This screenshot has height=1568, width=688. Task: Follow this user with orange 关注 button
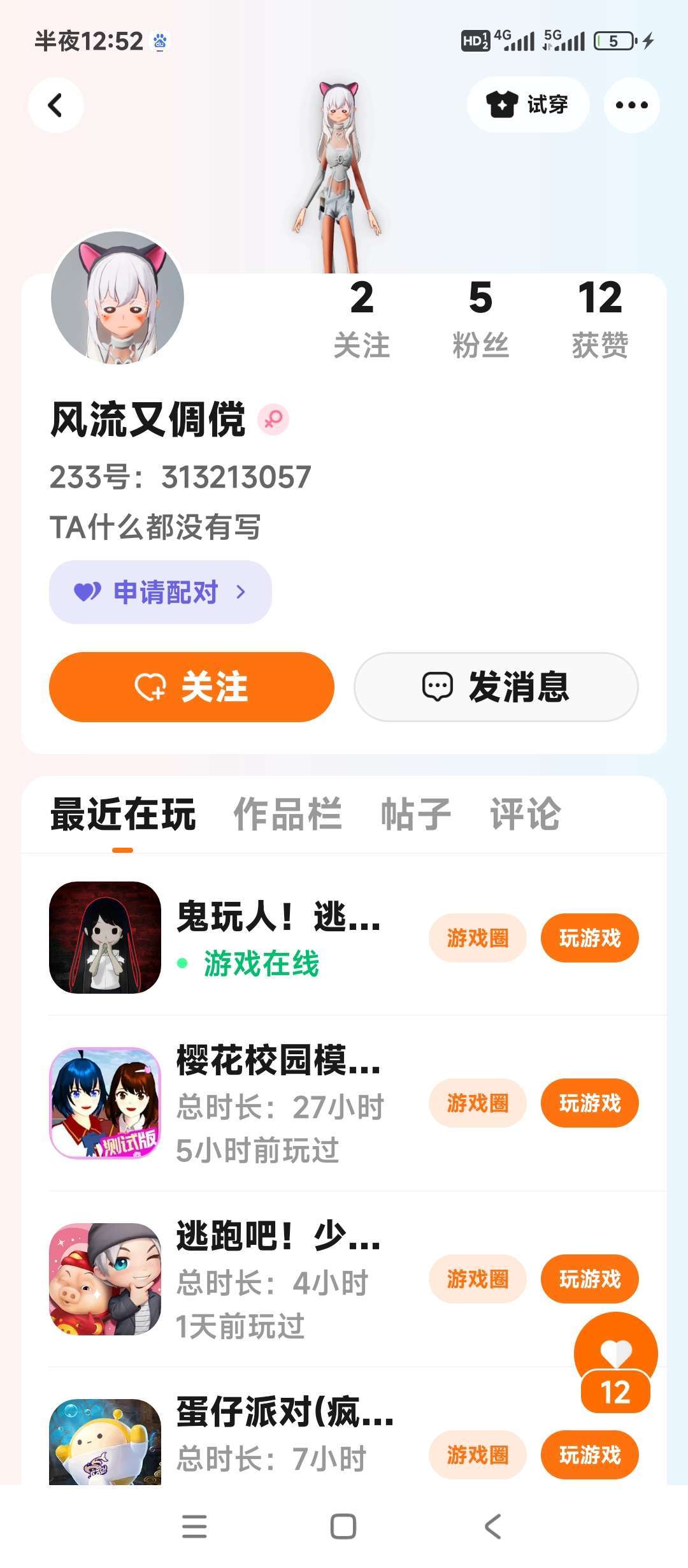(x=192, y=687)
